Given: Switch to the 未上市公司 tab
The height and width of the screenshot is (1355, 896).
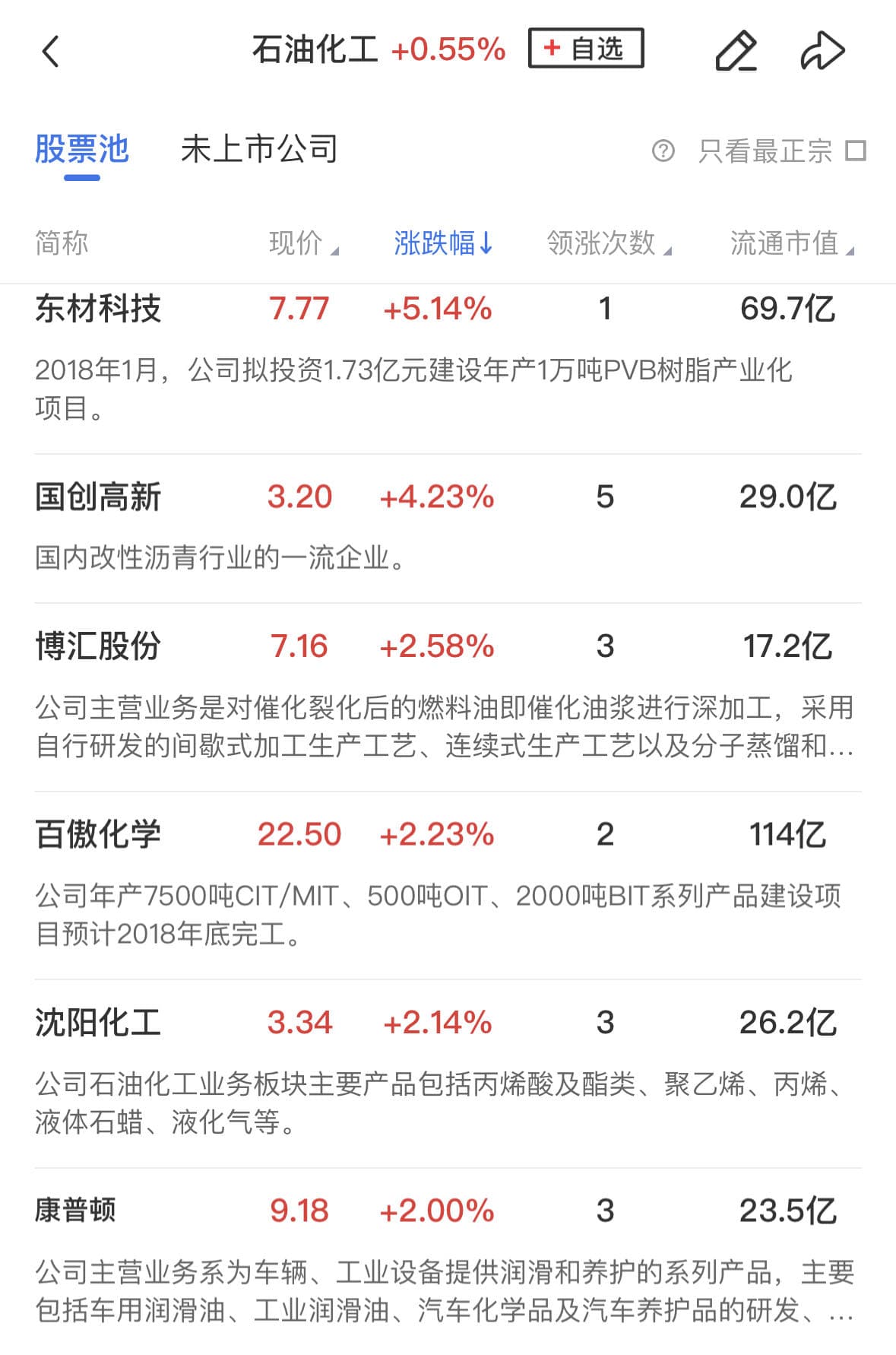Looking at the screenshot, I should point(259,149).
